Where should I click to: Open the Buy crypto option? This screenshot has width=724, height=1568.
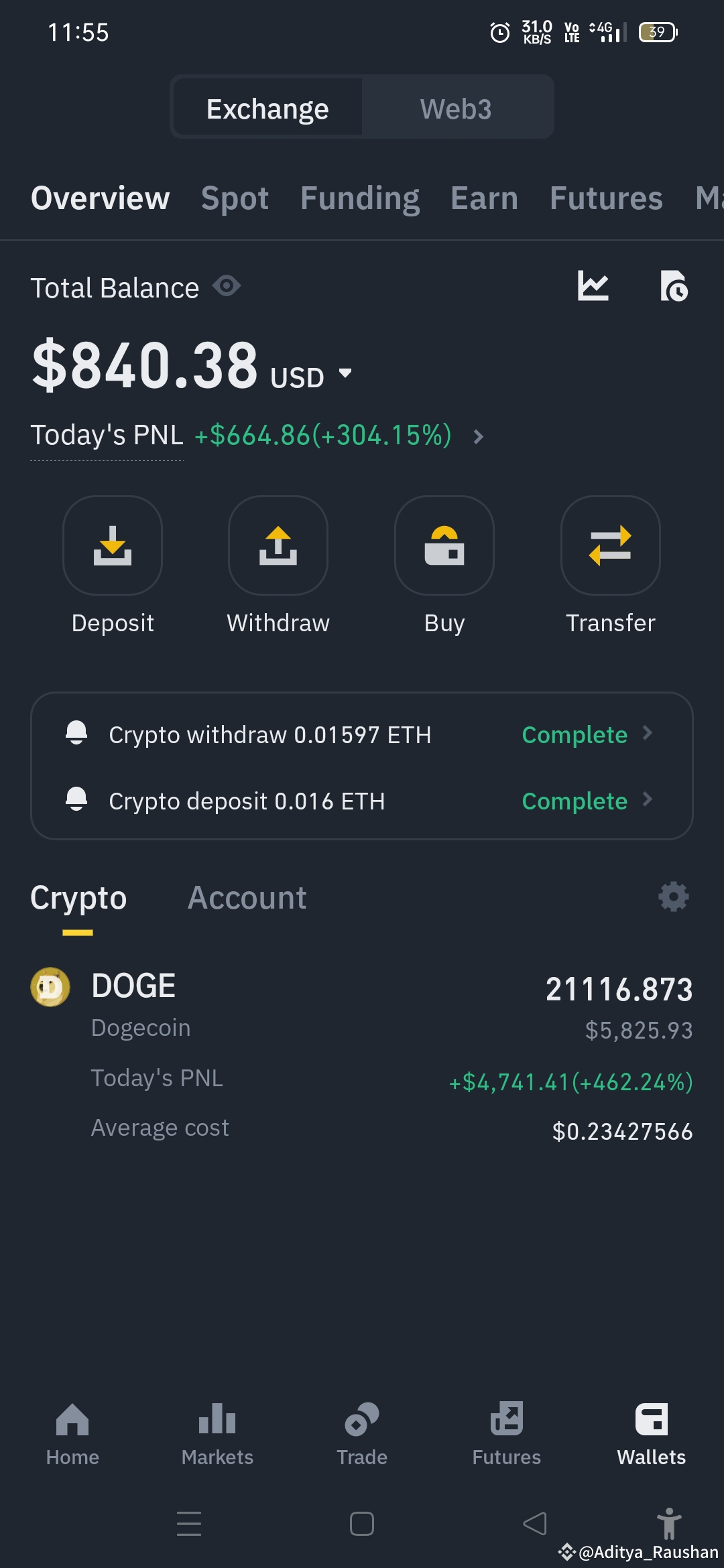[x=444, y=545]
